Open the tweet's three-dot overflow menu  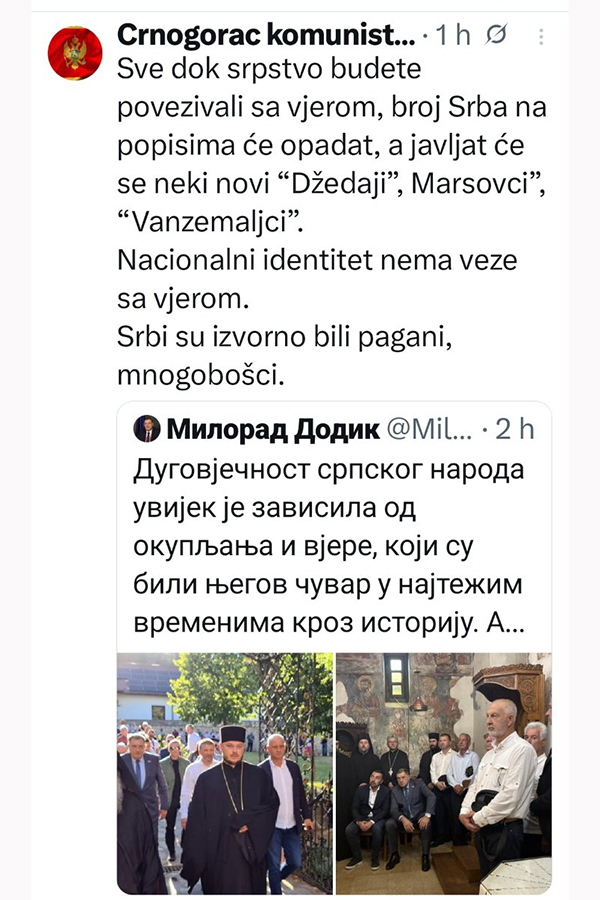click(x=542, y=37)
